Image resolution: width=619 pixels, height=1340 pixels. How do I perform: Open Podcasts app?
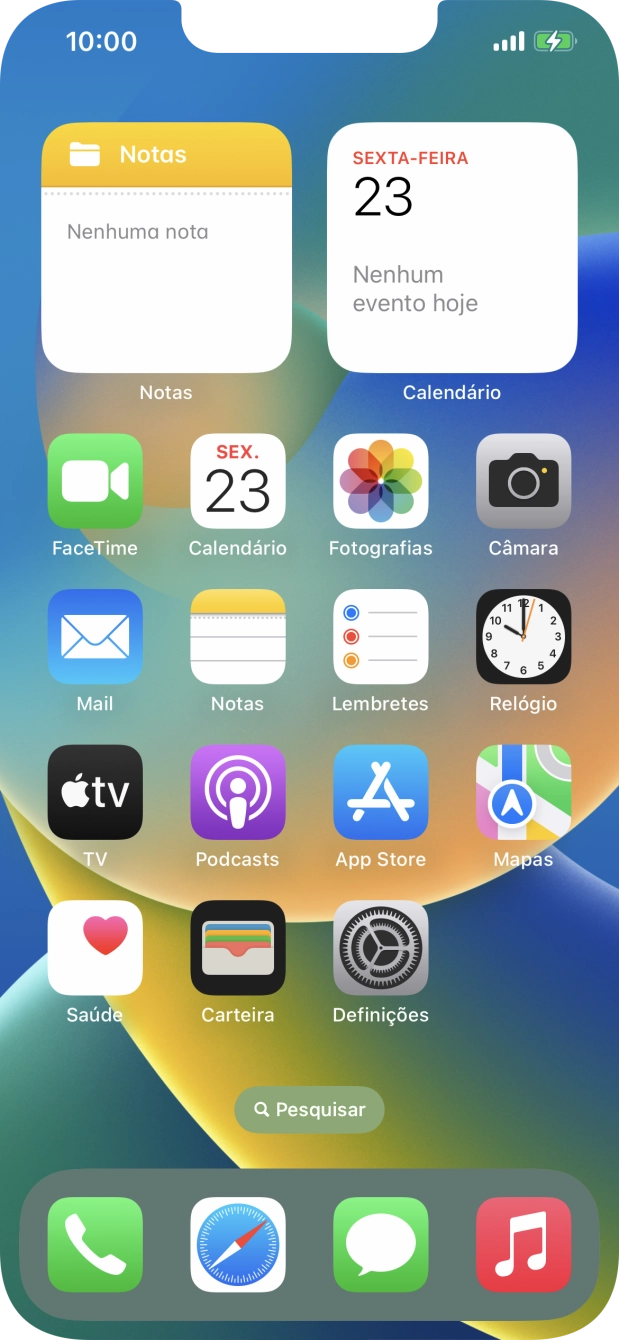click(x=238, y=792)
